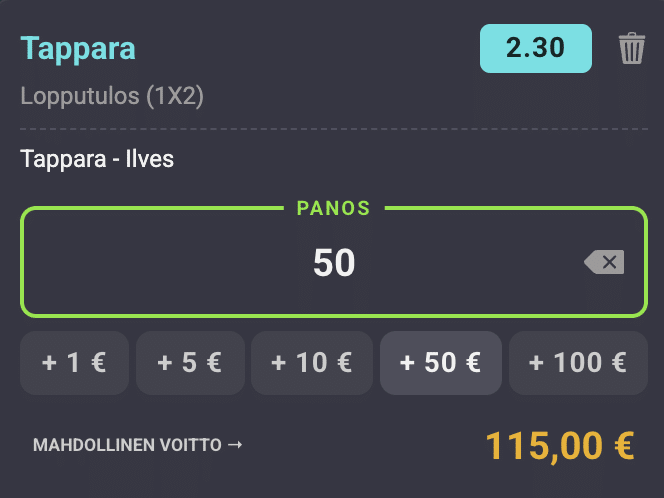Screen dimensions: 664x498
Task: Remove the Tappara bet with trash icon
Action: point(631,48)
